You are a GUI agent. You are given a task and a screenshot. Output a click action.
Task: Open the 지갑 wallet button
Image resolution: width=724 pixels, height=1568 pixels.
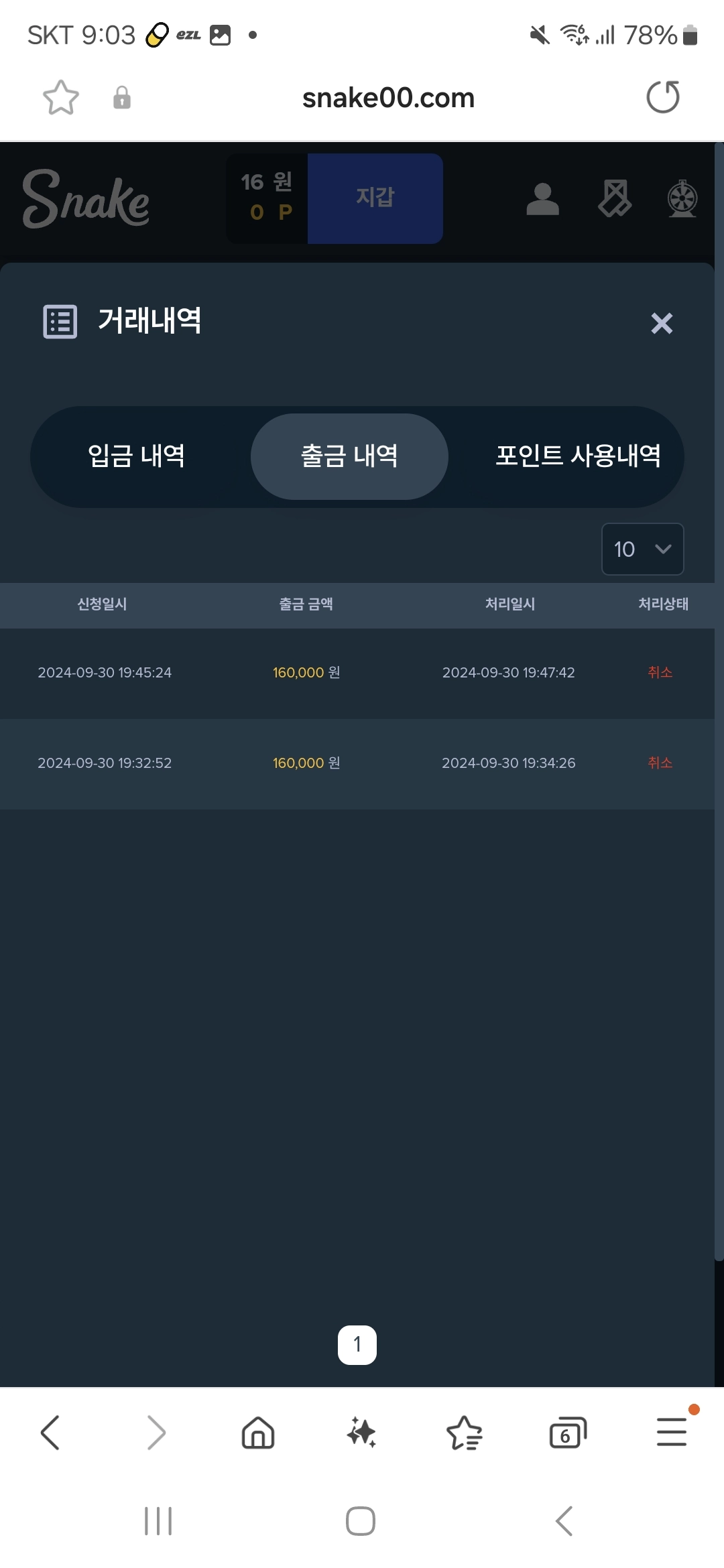click(375, 198)
